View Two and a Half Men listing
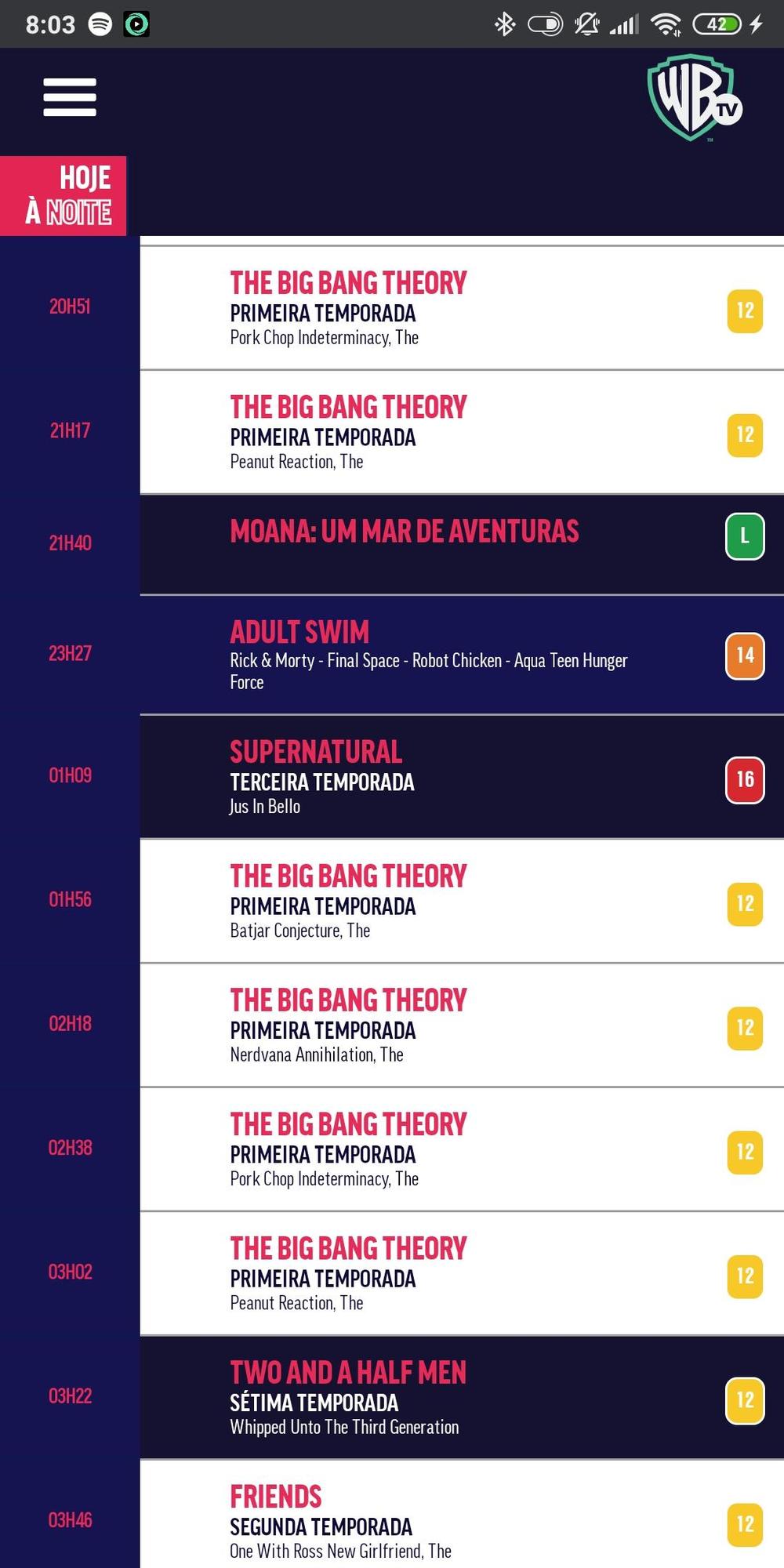The image size is (784, 1568). tap(461, 1397)
